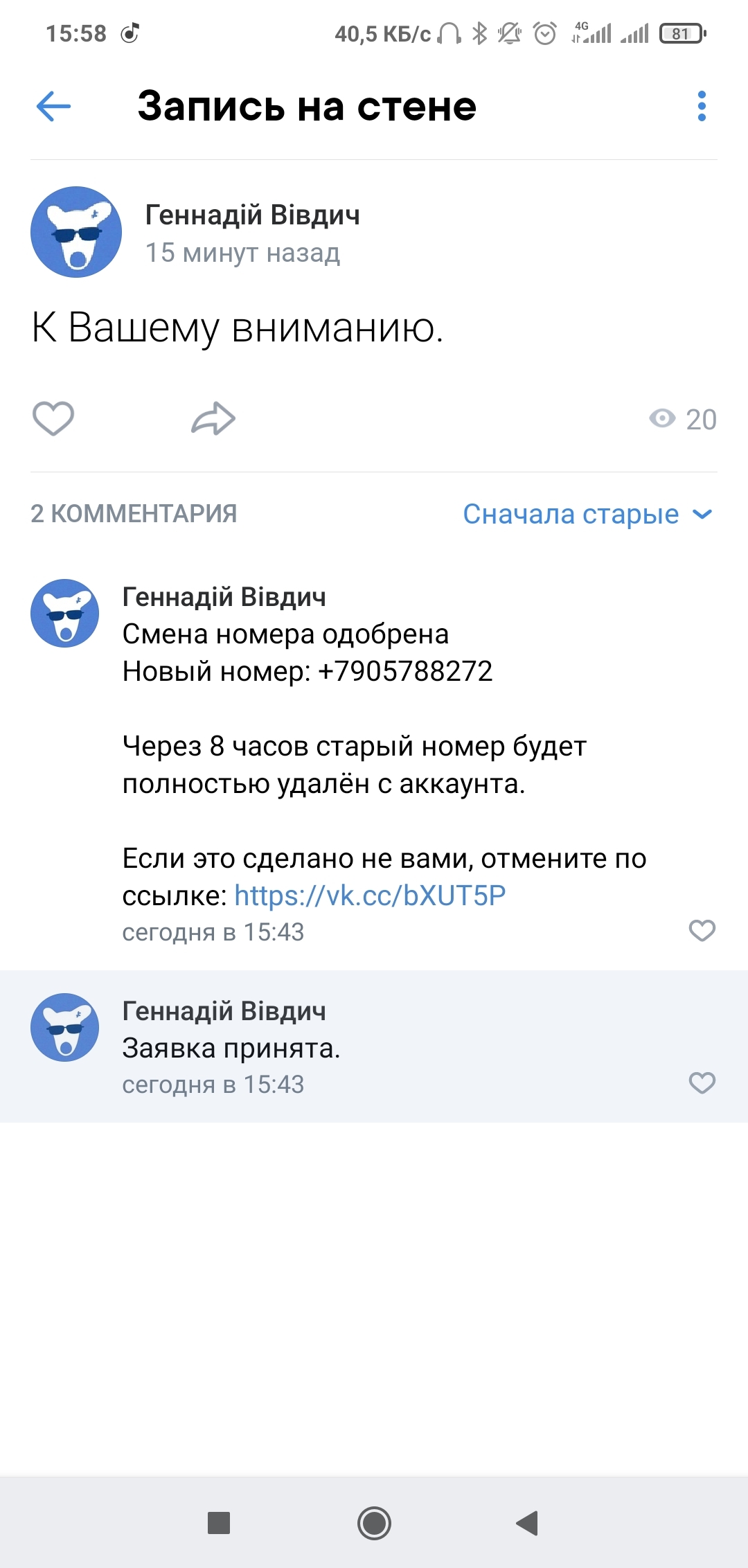Open the "Сначала старые" sort dropdown
This screenshot has height=1568, width=748.
click(x=587, y=515)
